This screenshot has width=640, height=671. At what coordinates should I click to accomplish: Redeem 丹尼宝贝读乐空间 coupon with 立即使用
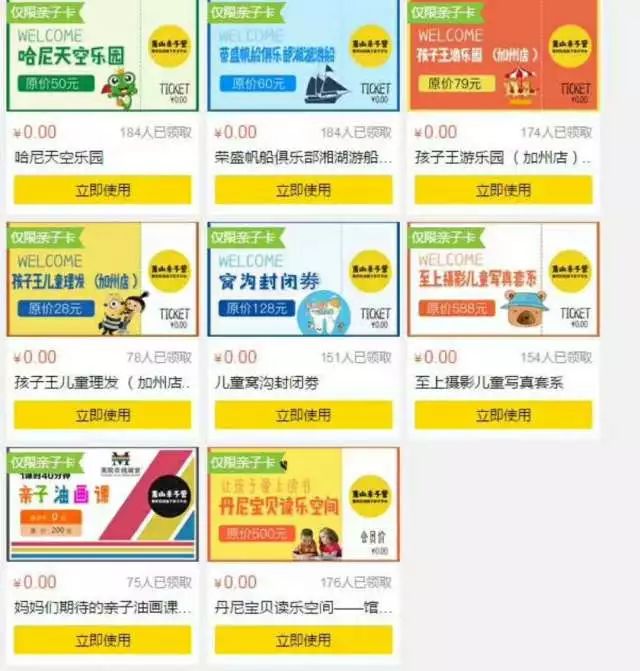[303, 640]
